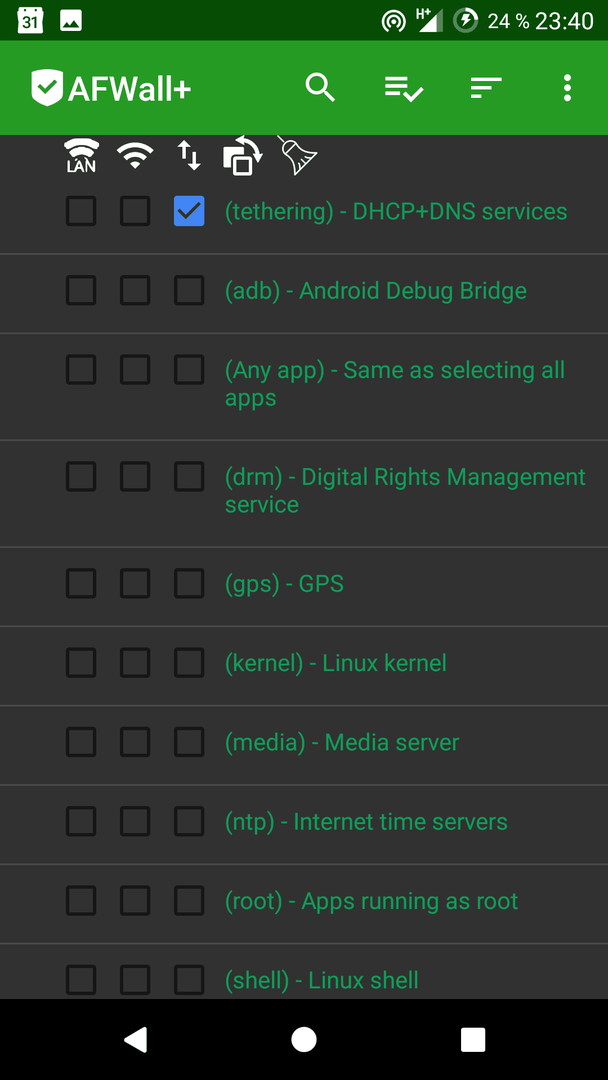Enable LAN for root Apps running as root

pyautogui.click(x=81, y=900)
